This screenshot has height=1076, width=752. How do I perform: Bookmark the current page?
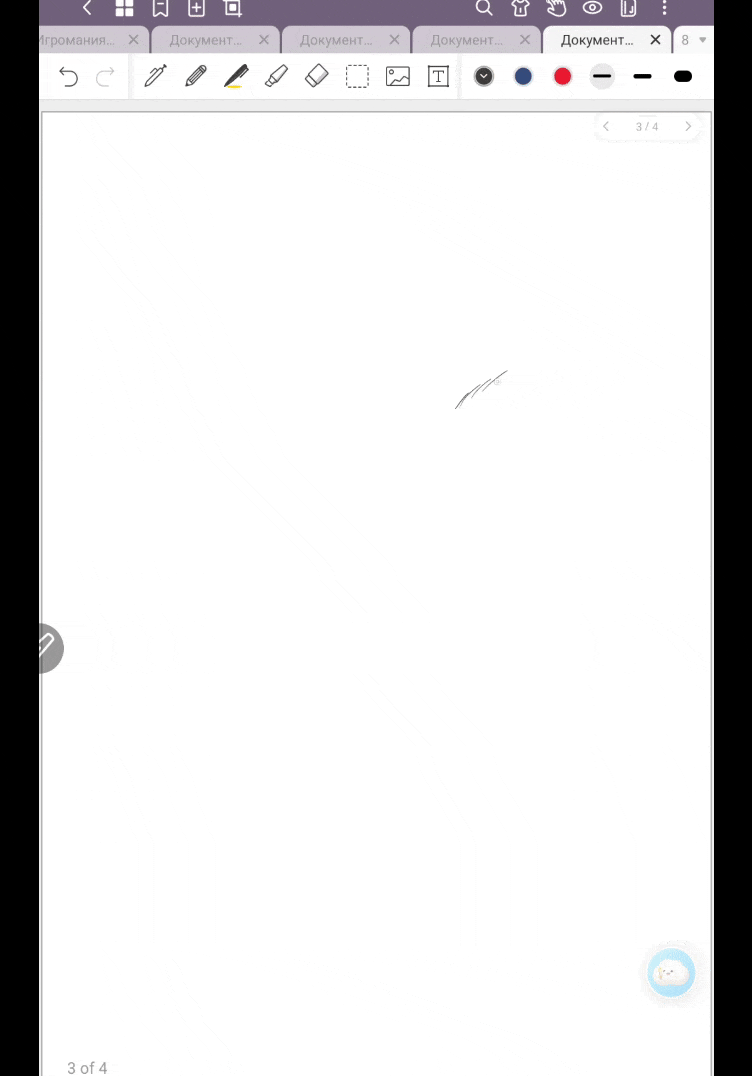click(160, 9)
